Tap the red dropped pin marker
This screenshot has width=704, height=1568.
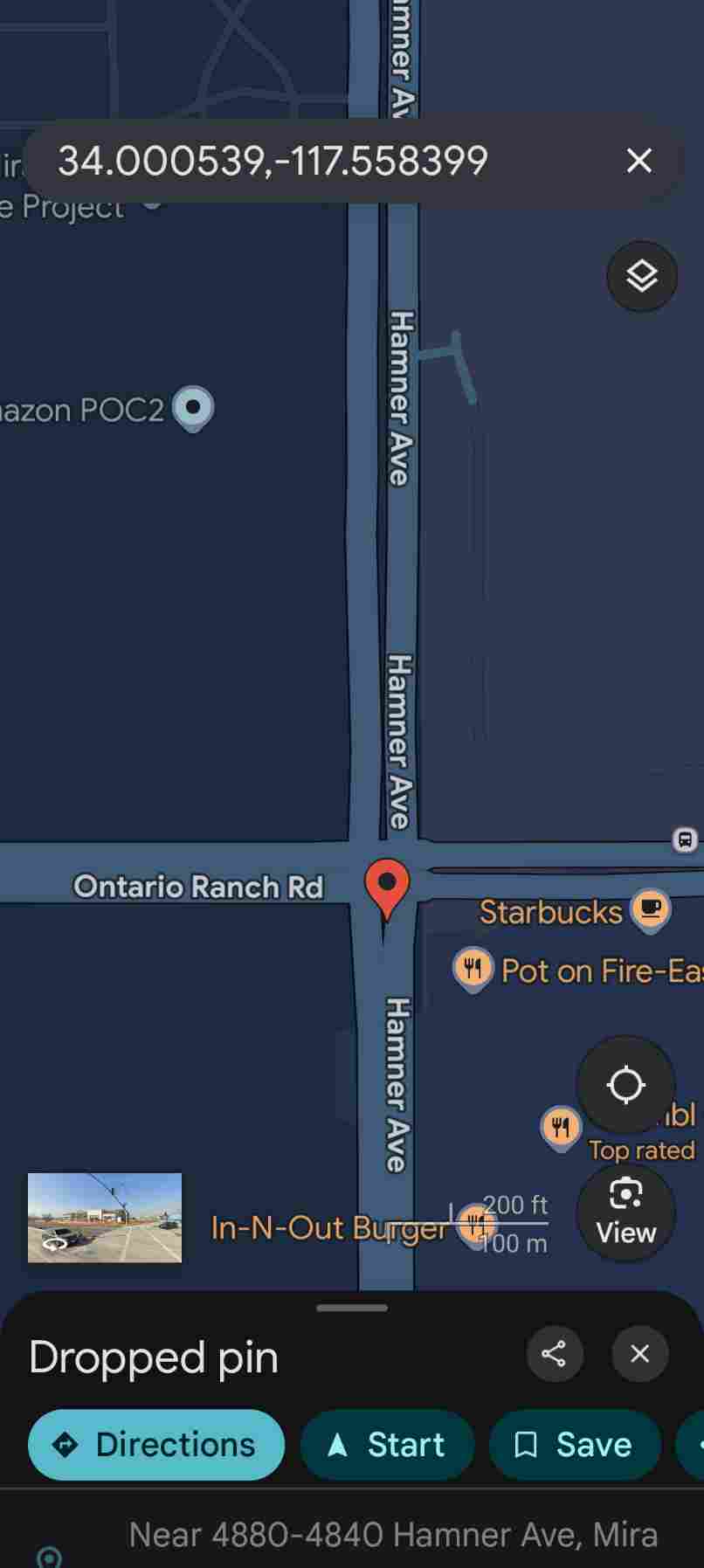pos(386,888)
